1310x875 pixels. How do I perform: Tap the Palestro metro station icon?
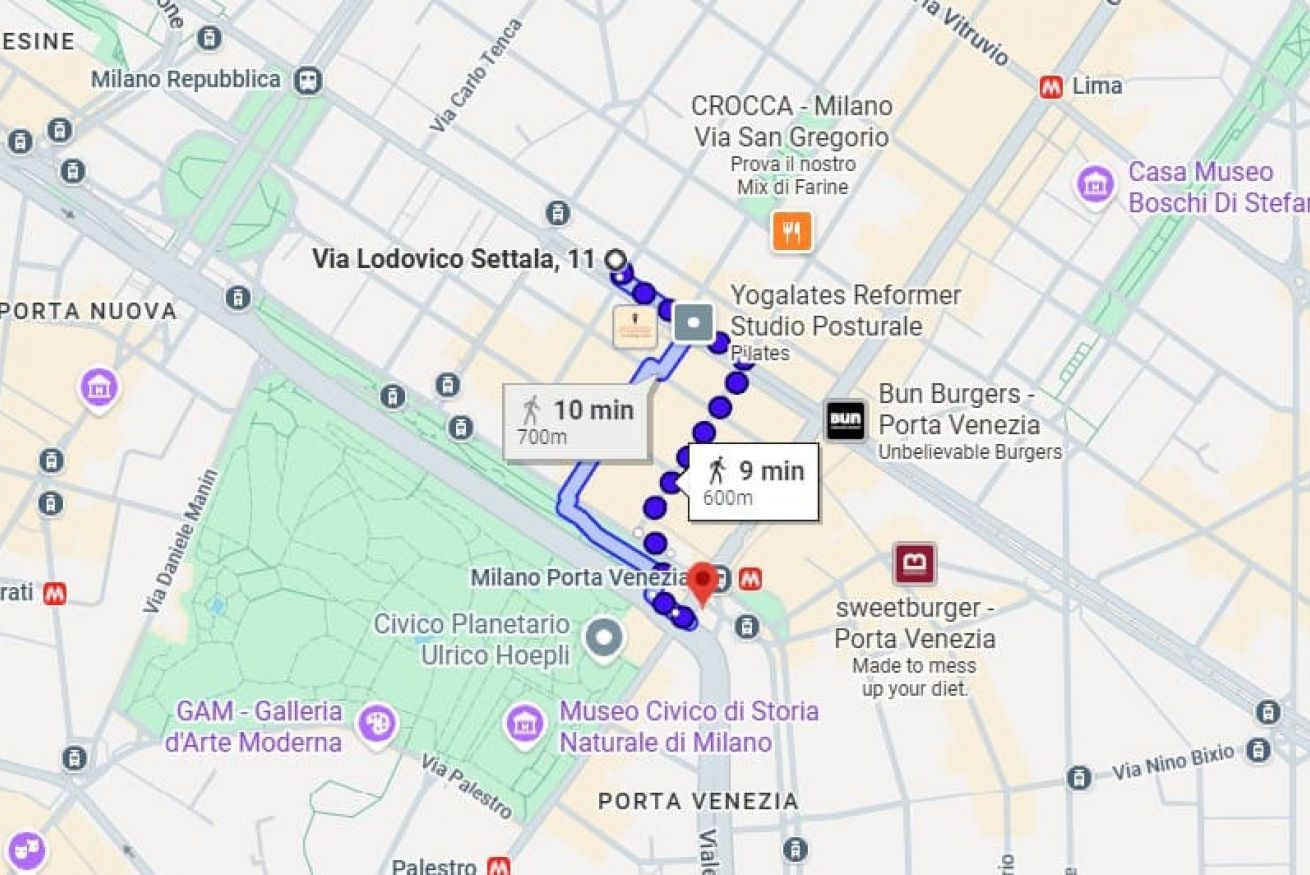(x=498, y=865)
